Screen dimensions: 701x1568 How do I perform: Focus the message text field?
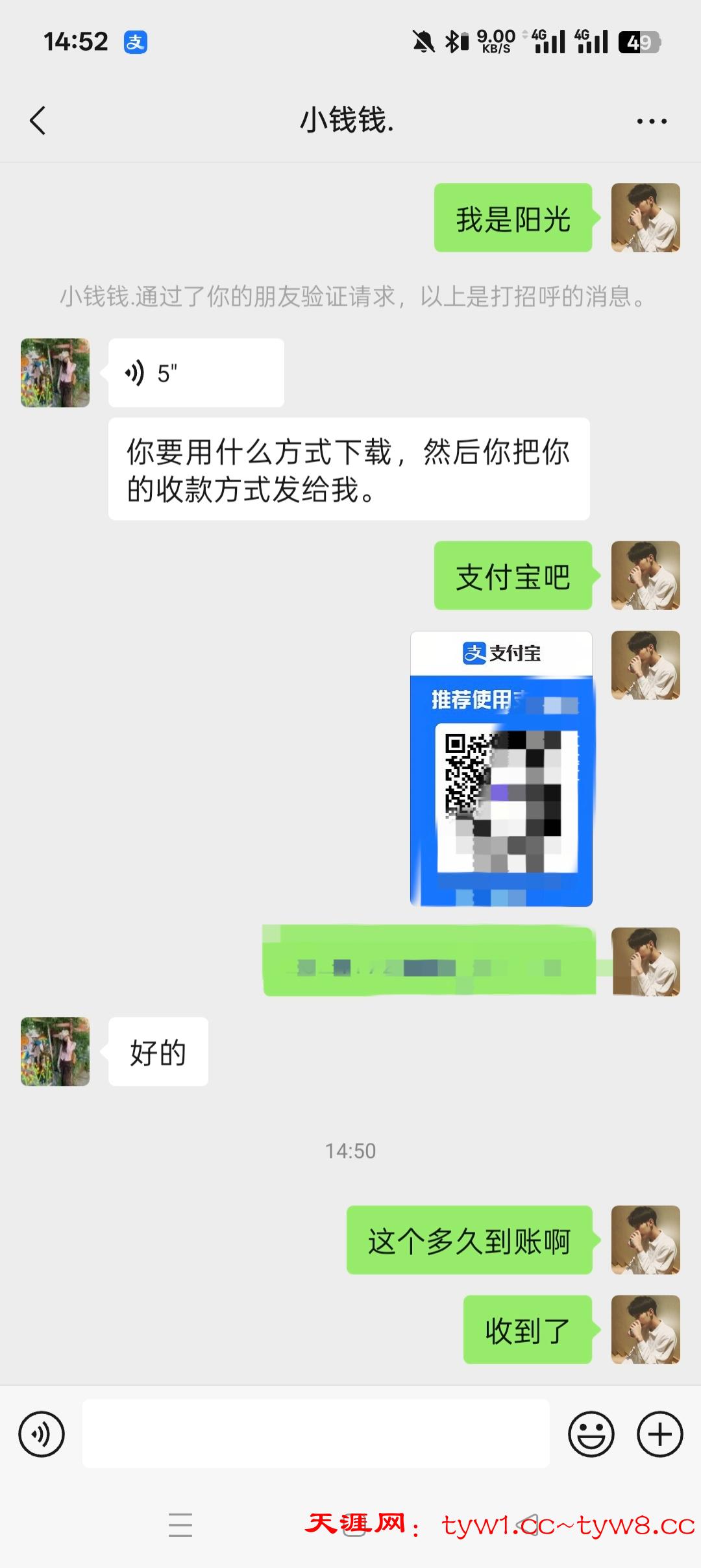coord(315,1434)
